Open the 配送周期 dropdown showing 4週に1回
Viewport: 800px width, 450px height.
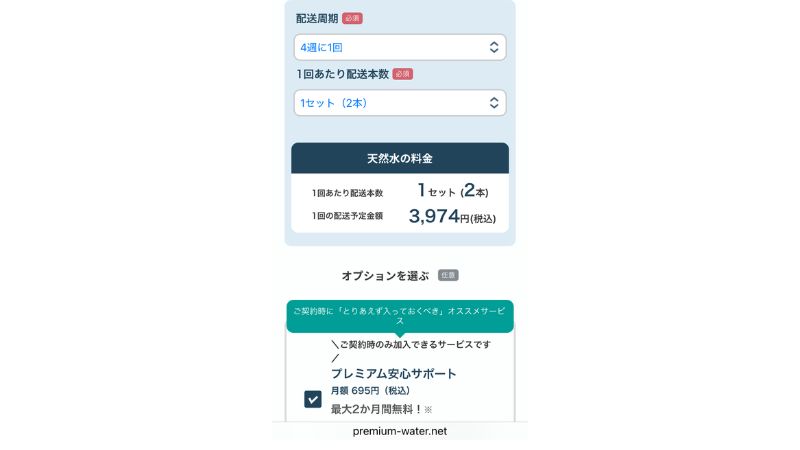(x=400, y=47)
